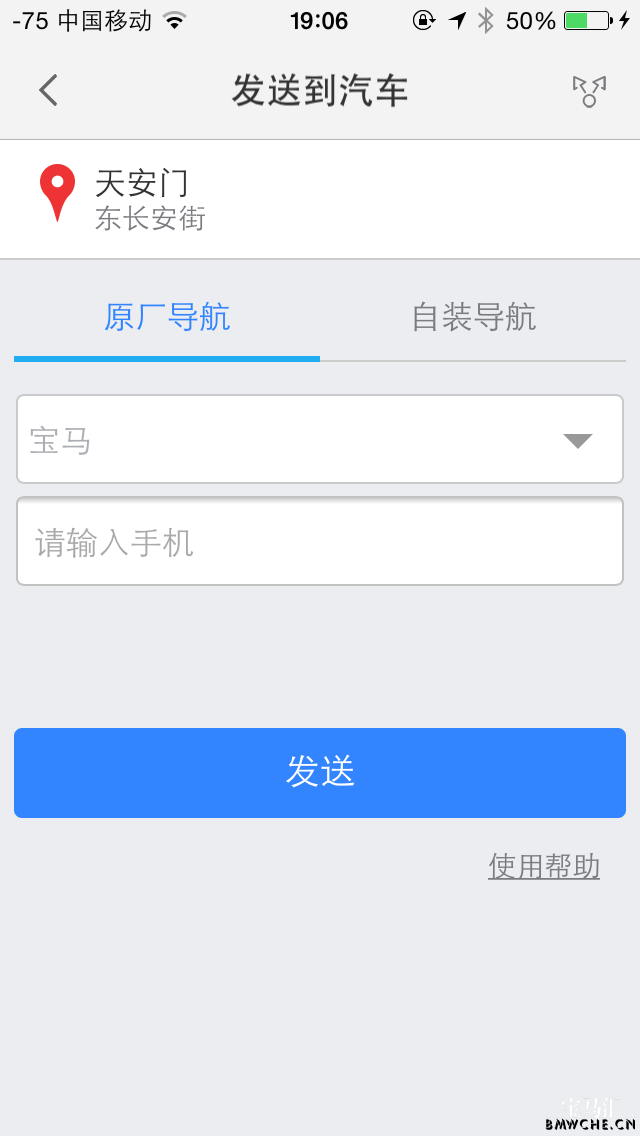Go back from 发送到汽车 screen
640x1136 pixels.
coord(49,91)
